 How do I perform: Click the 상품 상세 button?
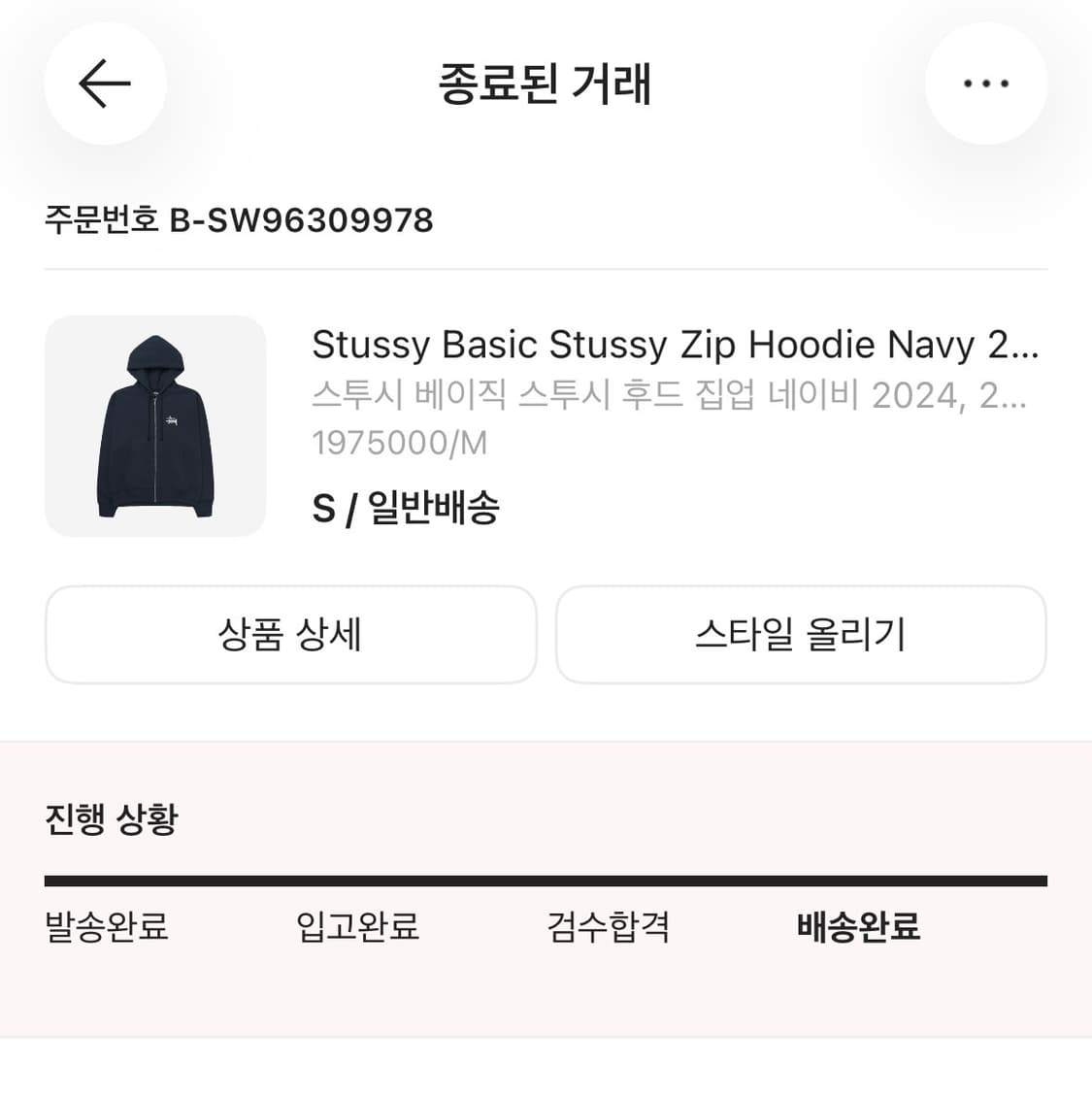(290, 635)
